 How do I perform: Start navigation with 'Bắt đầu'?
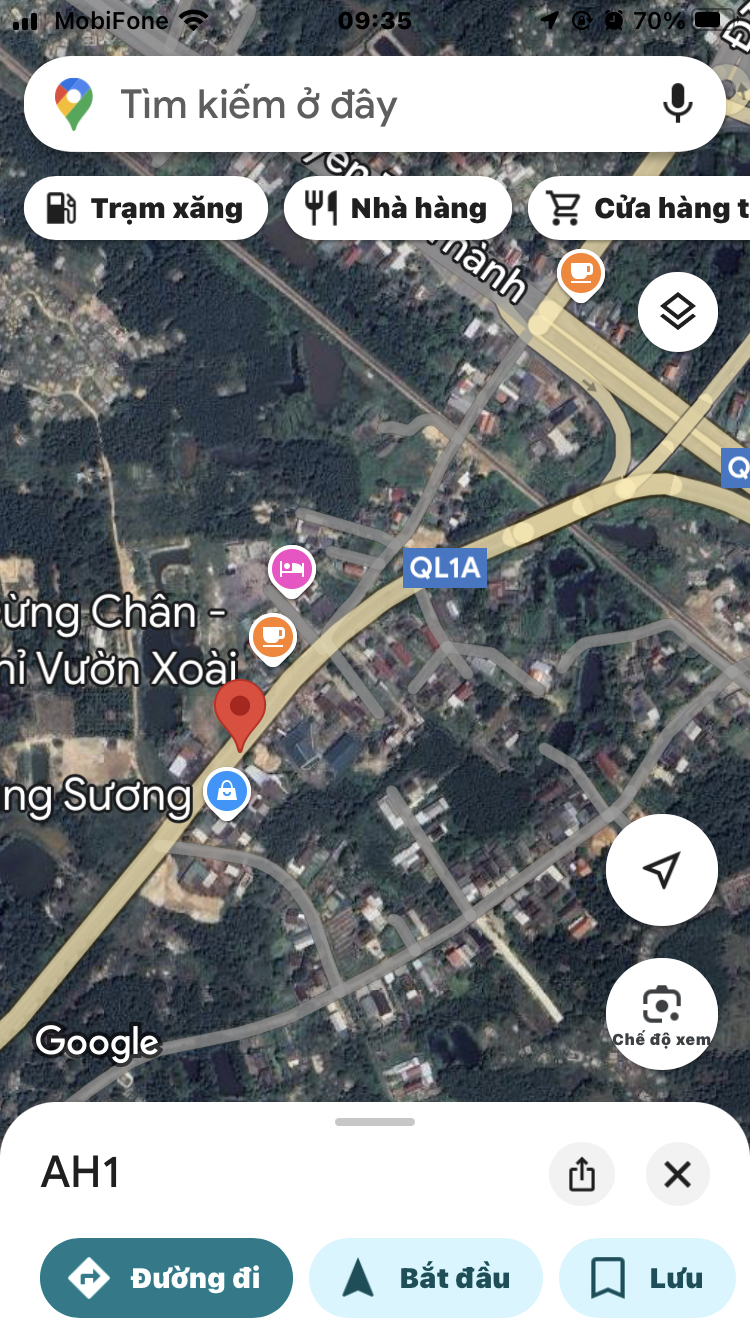pyautogui.click(x=426, y=1278)
